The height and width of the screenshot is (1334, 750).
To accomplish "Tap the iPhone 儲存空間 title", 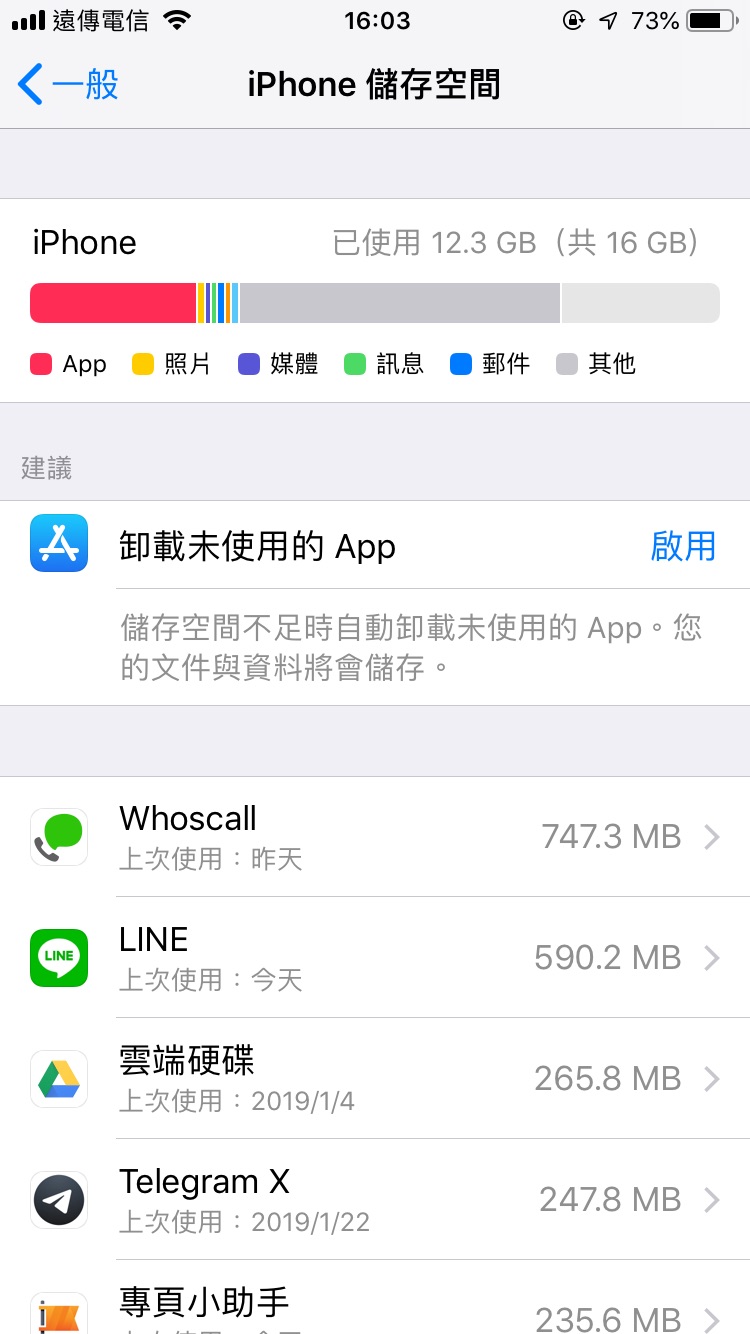I will click(x=375, y=85).
